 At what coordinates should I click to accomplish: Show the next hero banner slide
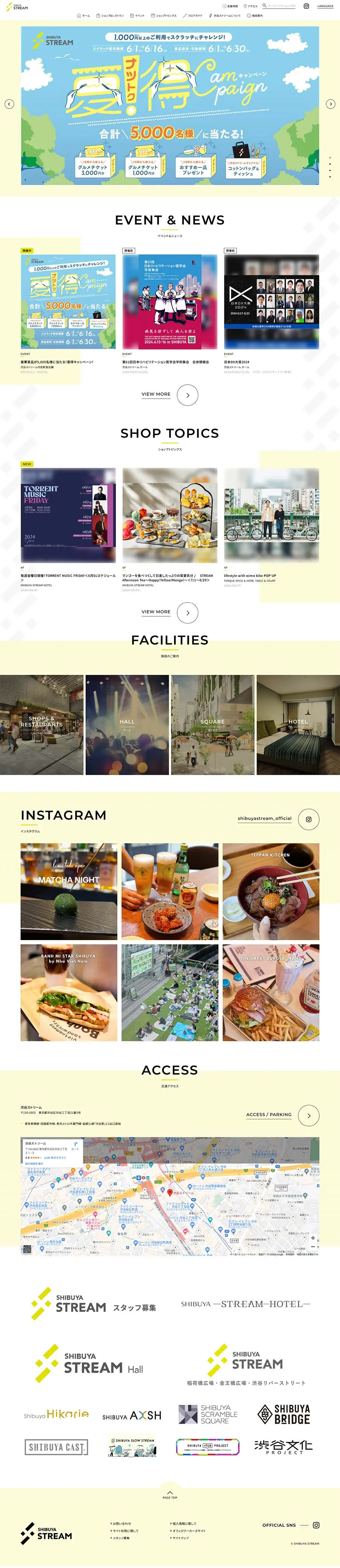coord(330,104)
